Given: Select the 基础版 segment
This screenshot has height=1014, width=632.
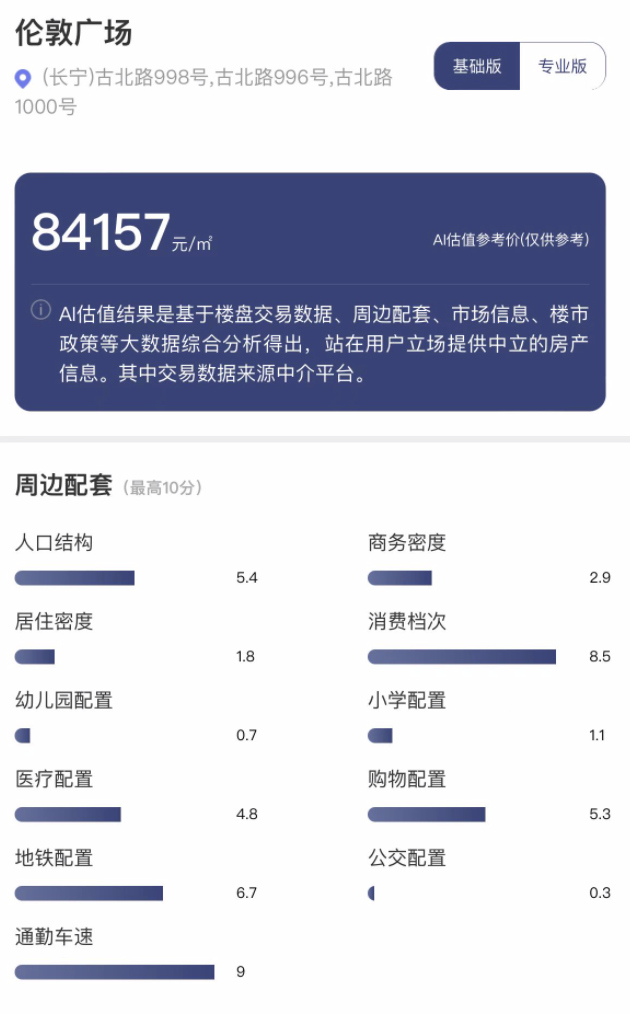Looking at the screenshot, I should click(x=477, y=67).
